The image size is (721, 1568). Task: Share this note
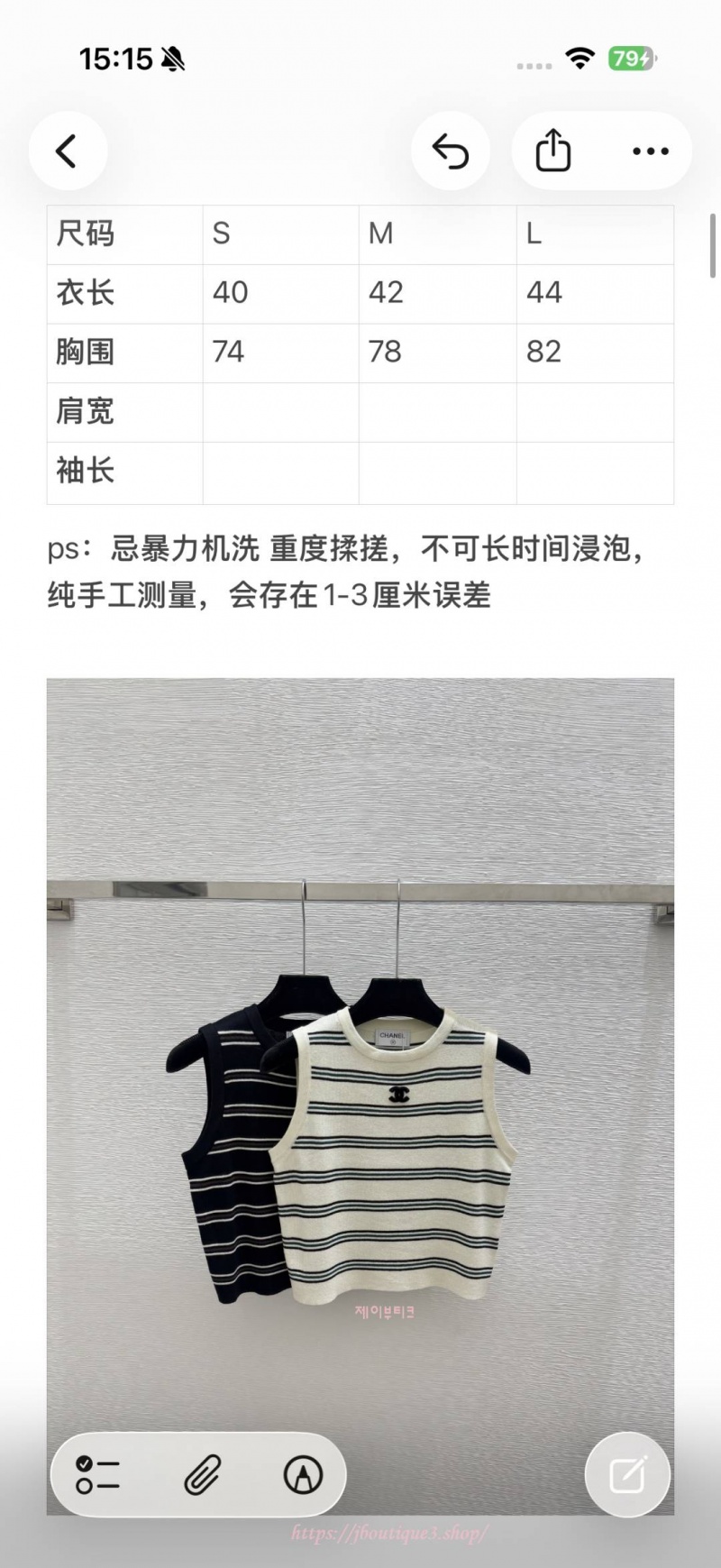pos(553,151)
